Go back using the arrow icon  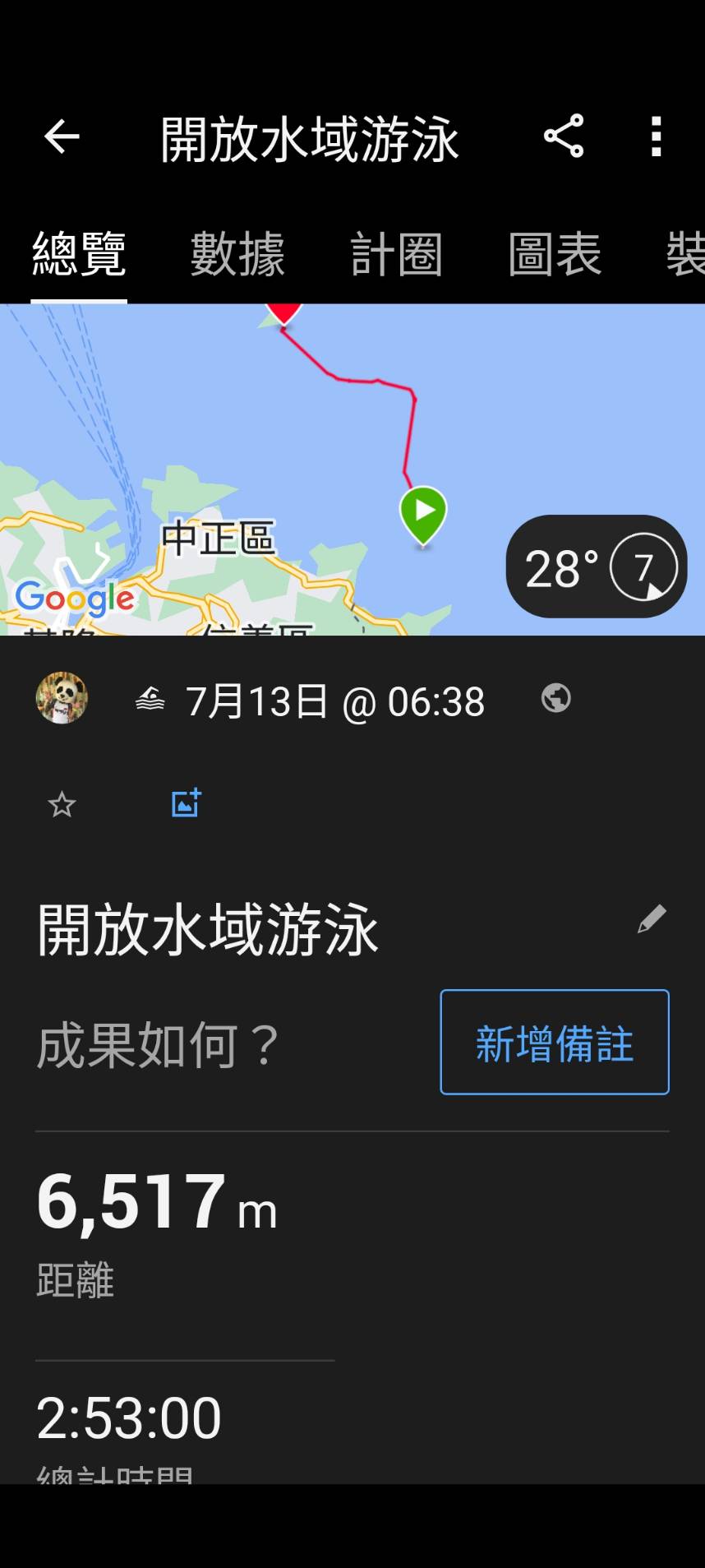point(62,136)
